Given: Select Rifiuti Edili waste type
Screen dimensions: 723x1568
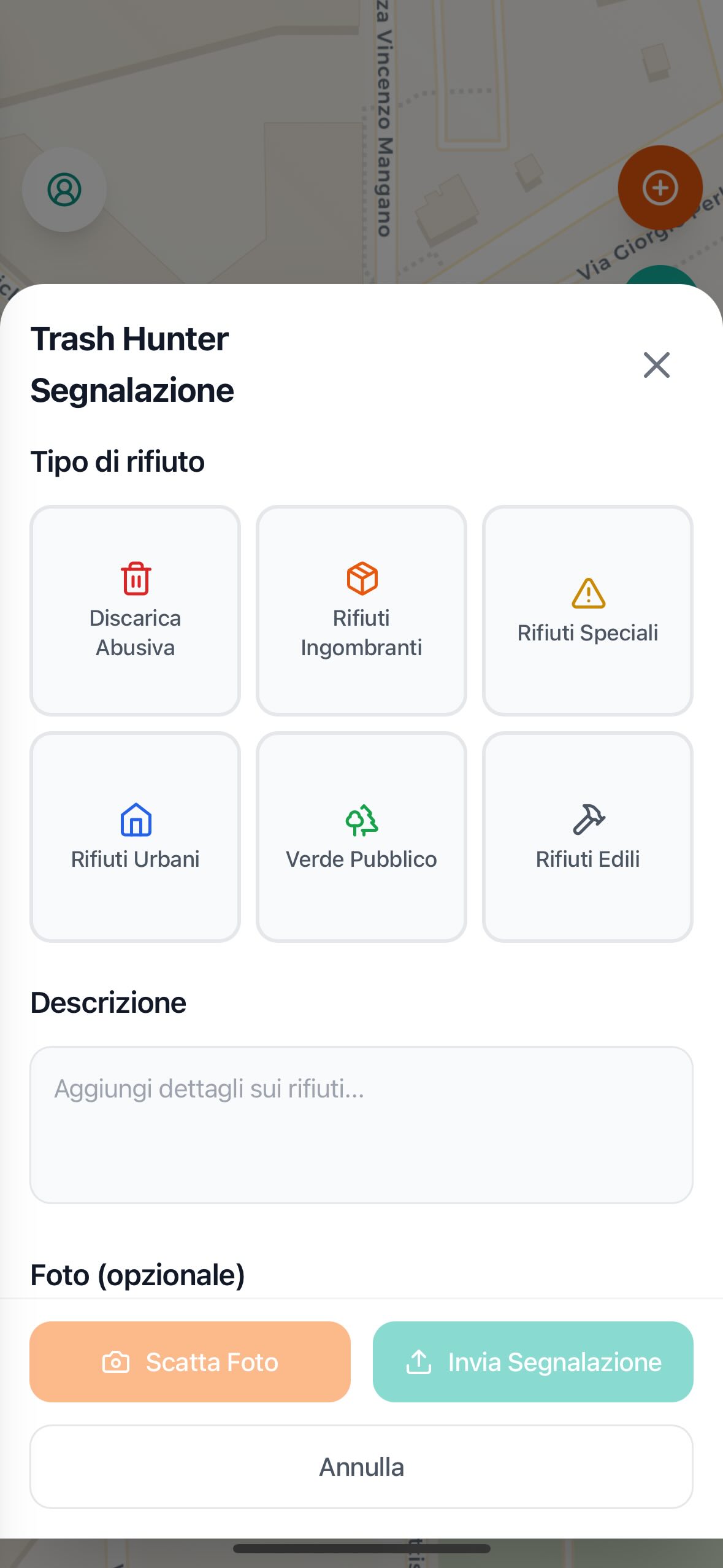Looking at the screenshot, I should [x=587, y=837].
